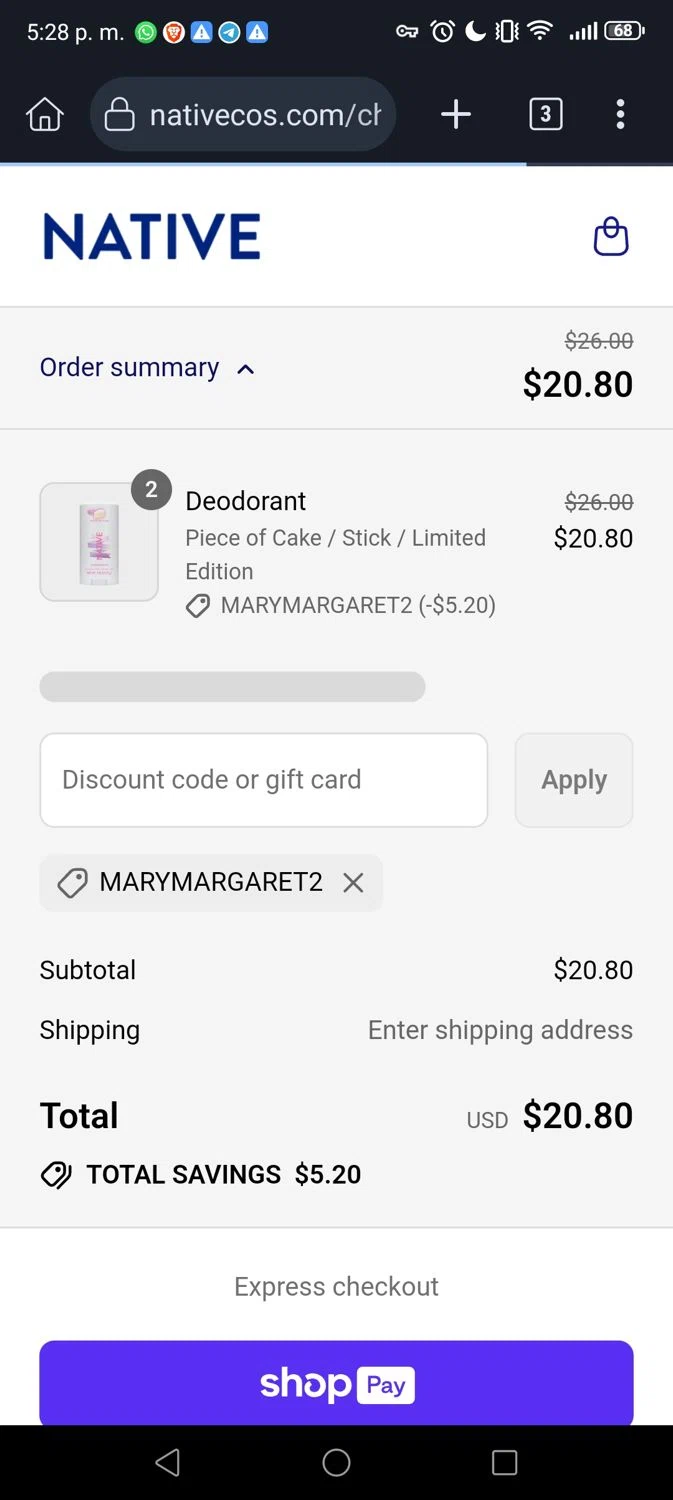
Task: Open the browser overflow menu
Action: (620, 115)
